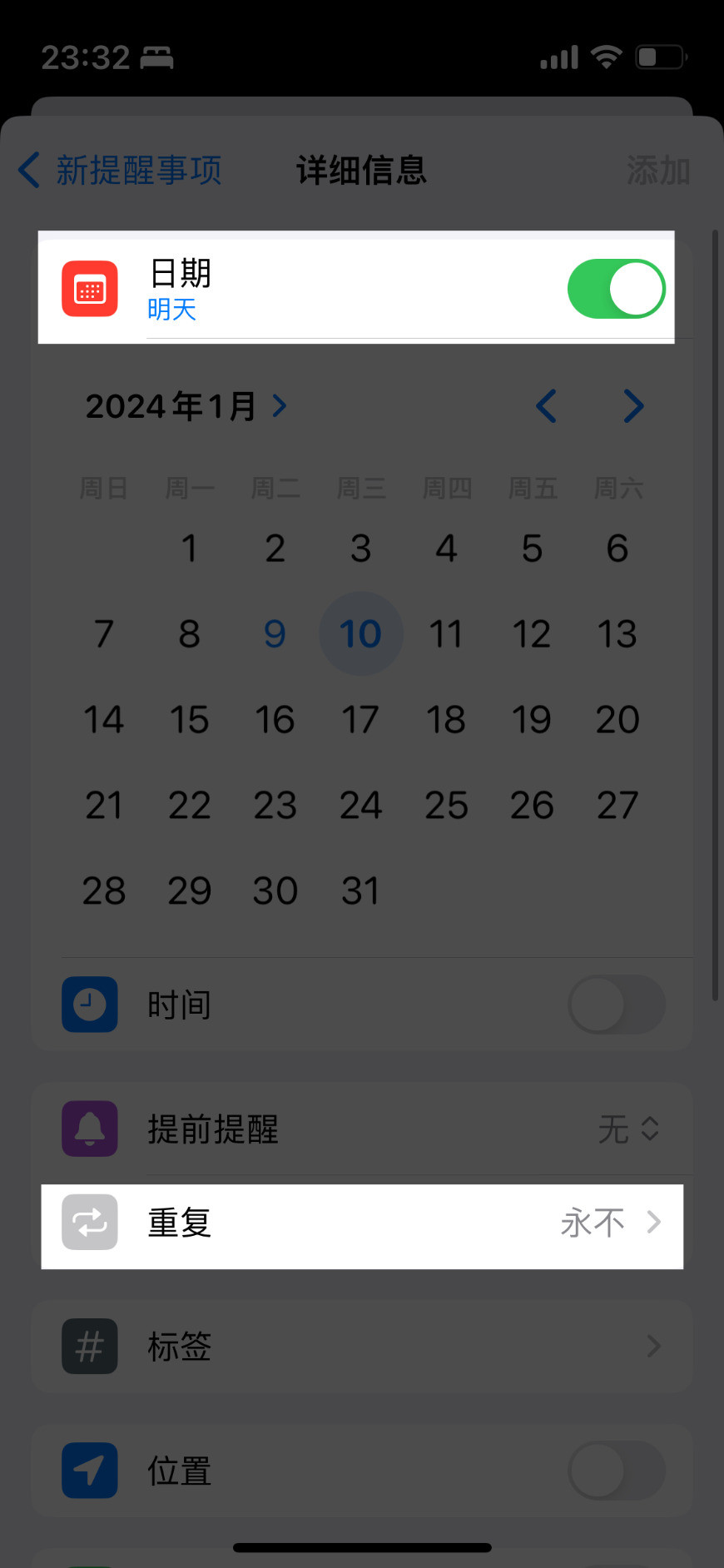This screenshot has height=1568, width=724.
Task: Open the 标签 row
Action: pyautogui.click(x=362, y=1347)
